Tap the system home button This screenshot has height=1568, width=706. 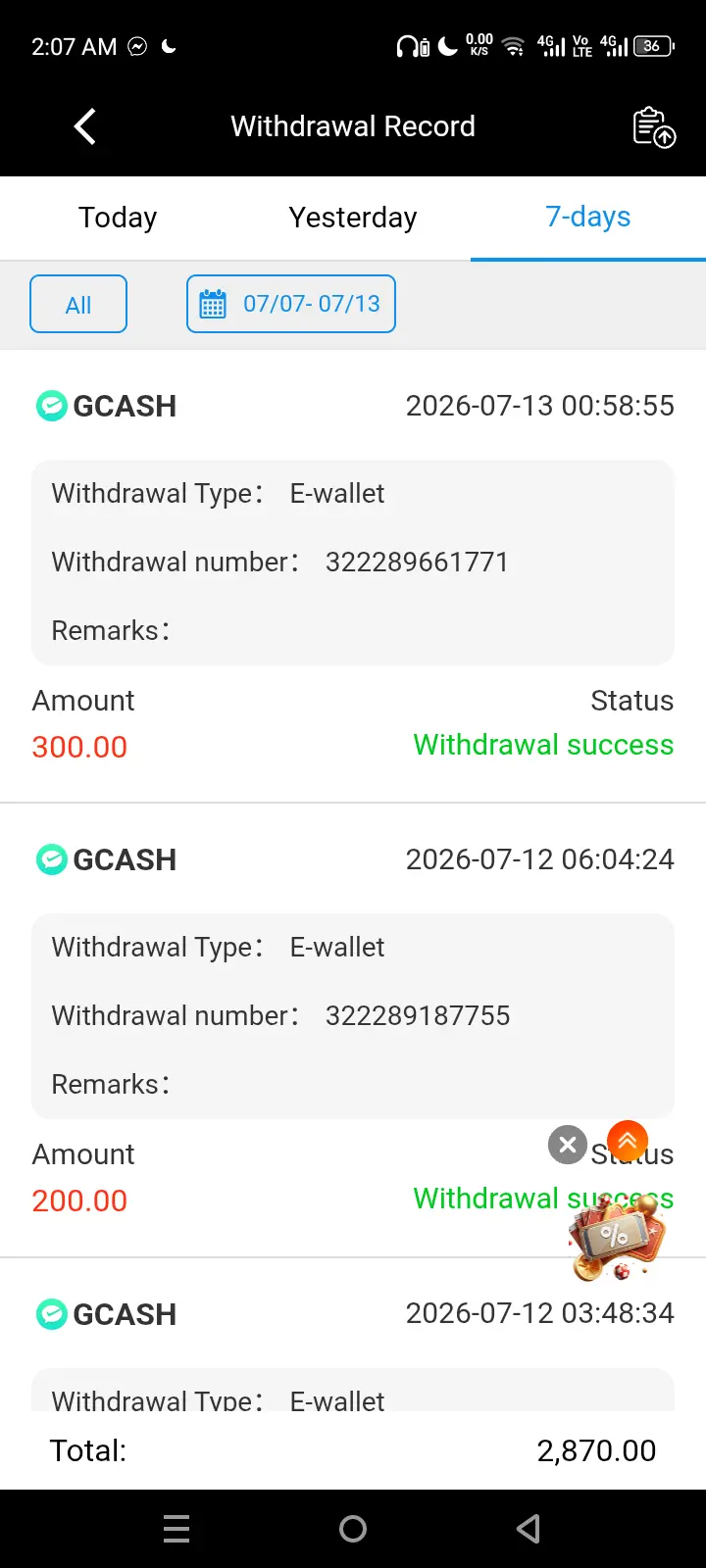(353, 1529)
